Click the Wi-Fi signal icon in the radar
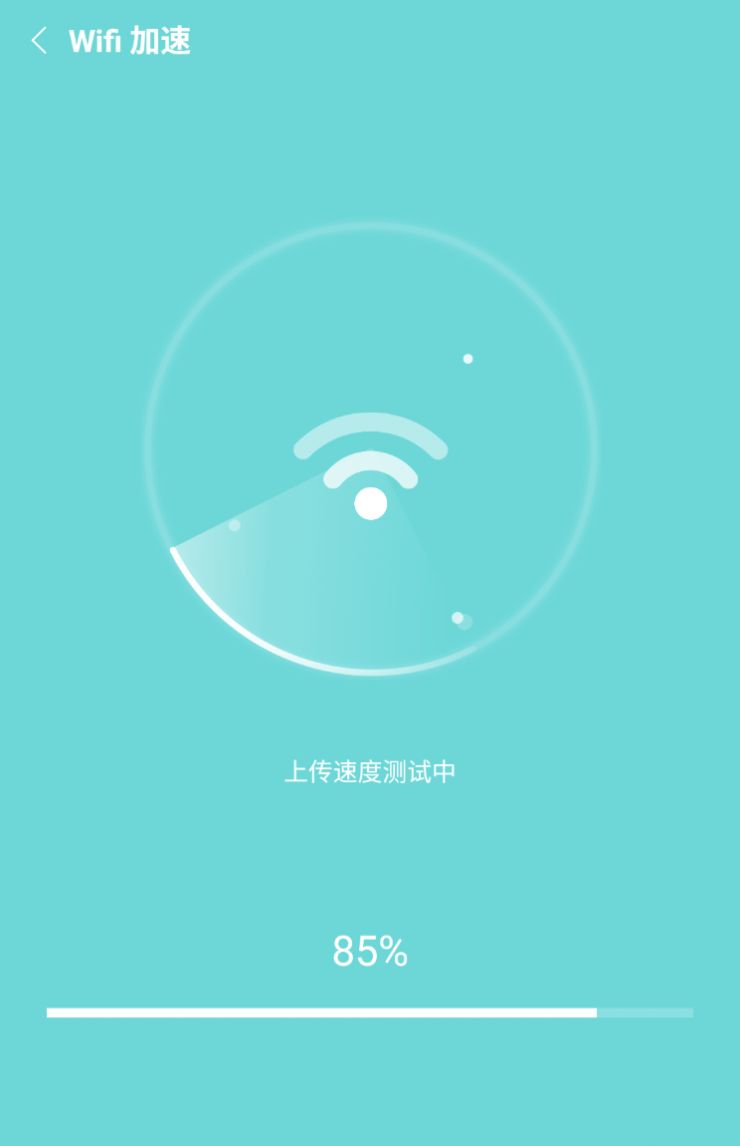This screenshot has width=740, height=1146. pyautogui.click(x=370, y=465)
